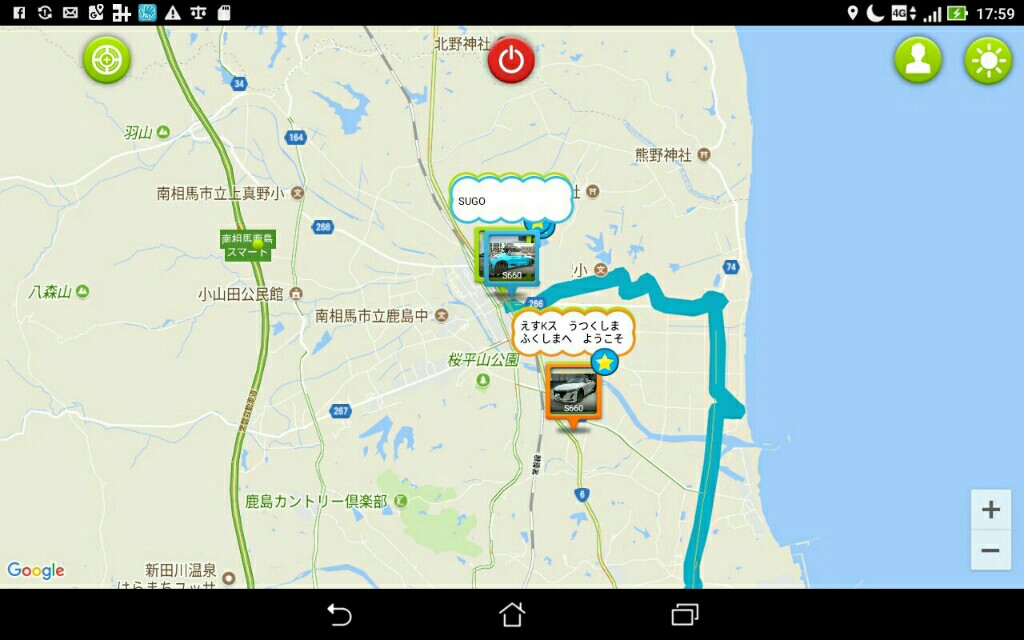Zoom out with the minus button
Viewport: 1024px width, 640px height.
click(x=990, y=550)
